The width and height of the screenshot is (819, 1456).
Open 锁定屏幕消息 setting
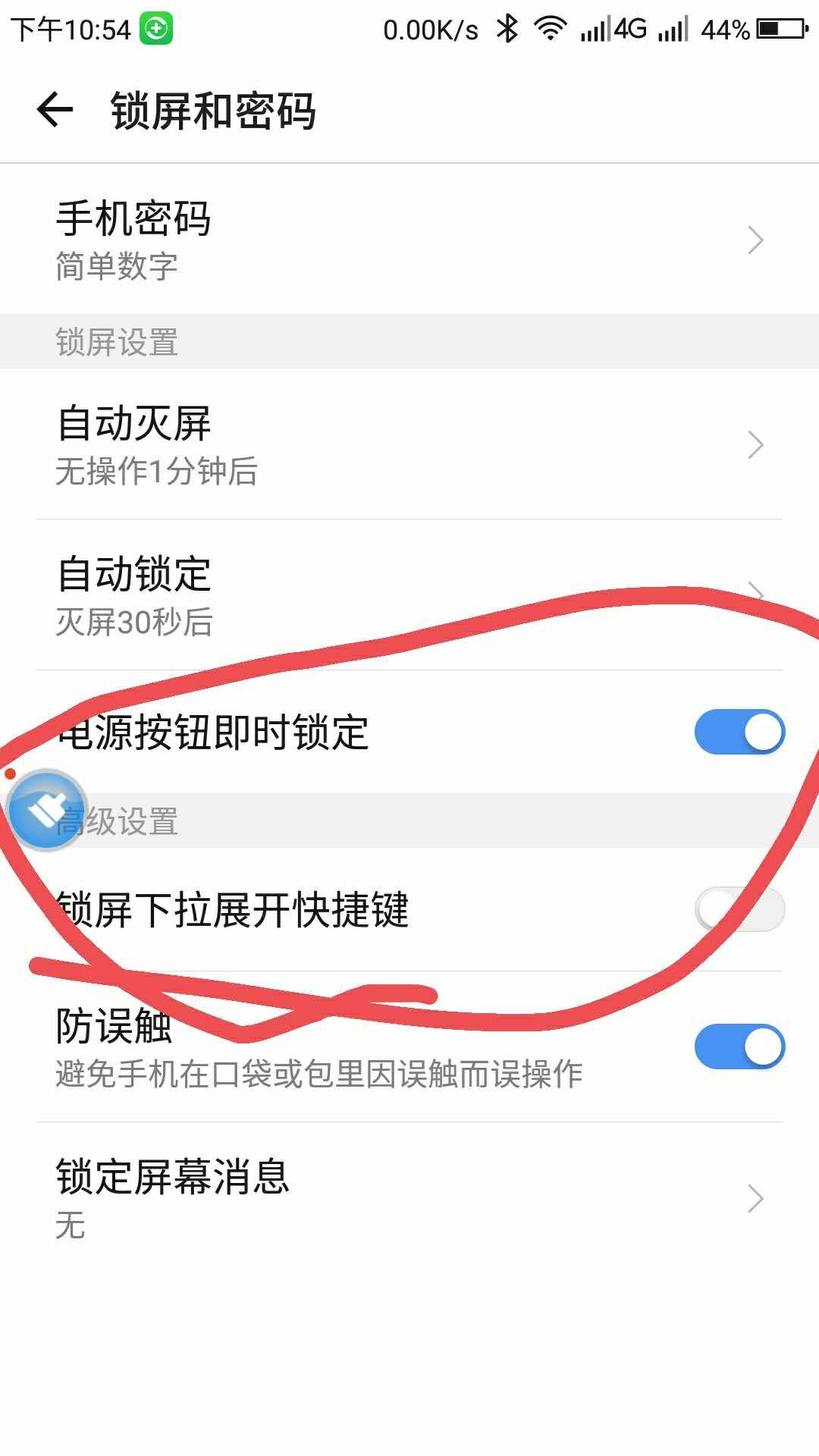(409, 1198)
